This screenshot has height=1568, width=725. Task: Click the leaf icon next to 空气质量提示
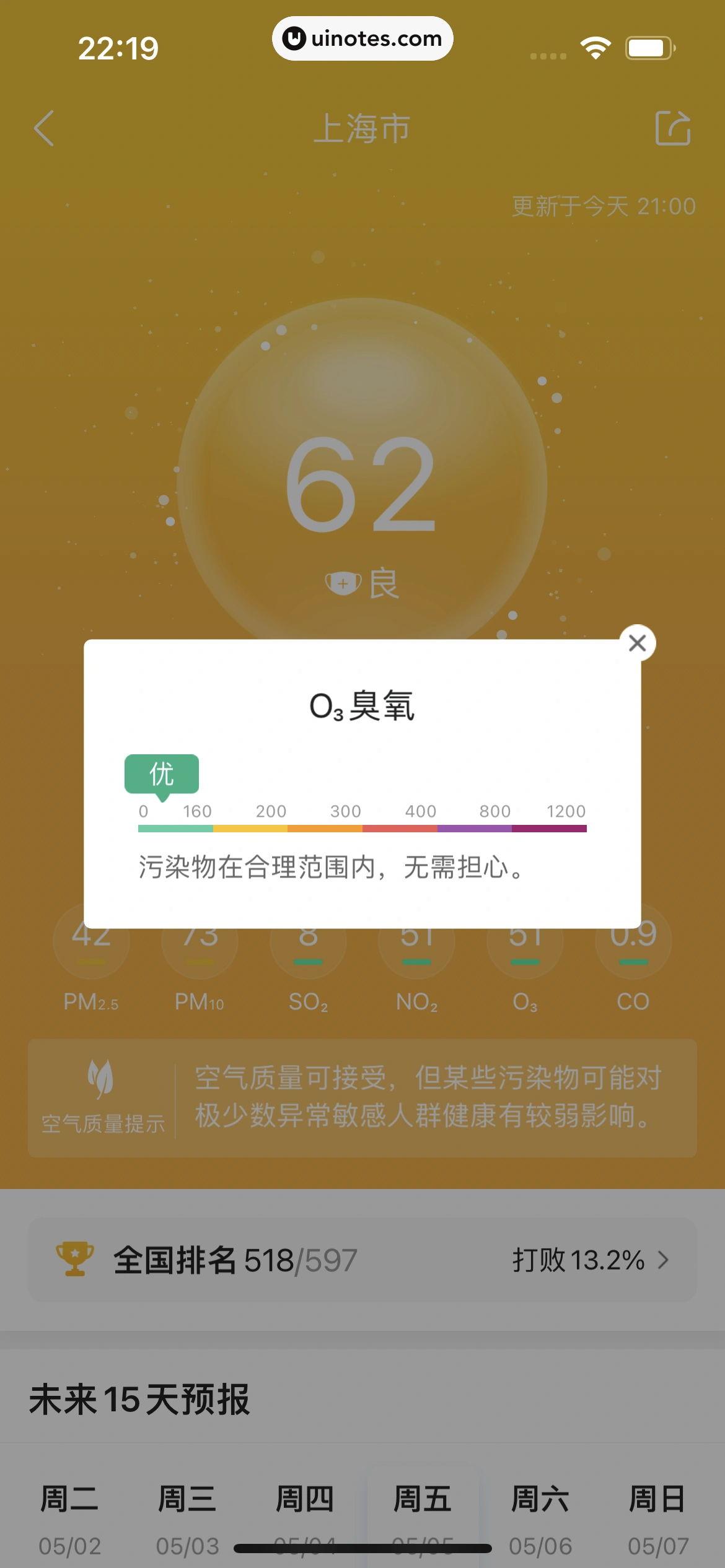(101, 1078)
